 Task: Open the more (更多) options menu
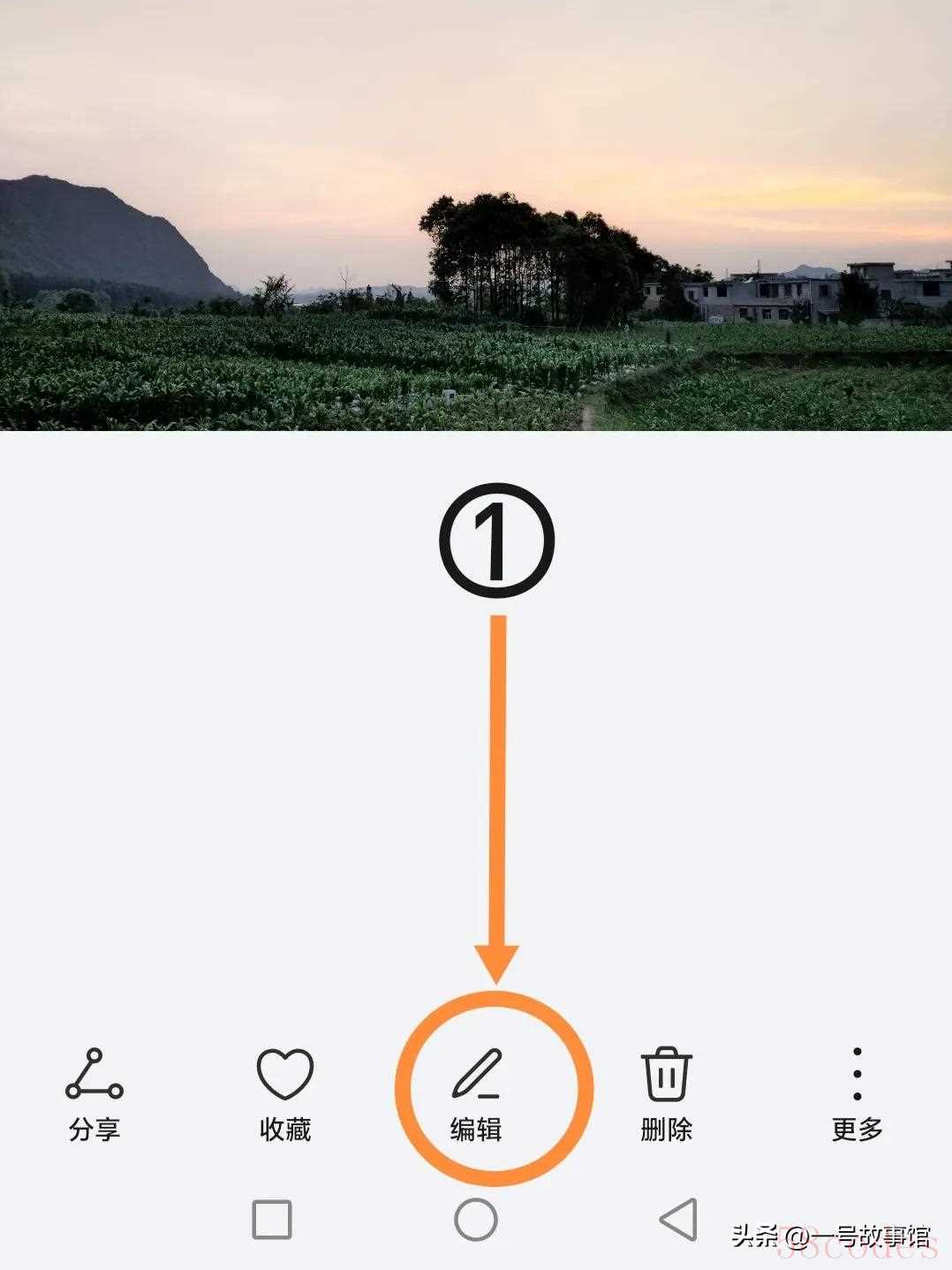tap(857, 1092)
